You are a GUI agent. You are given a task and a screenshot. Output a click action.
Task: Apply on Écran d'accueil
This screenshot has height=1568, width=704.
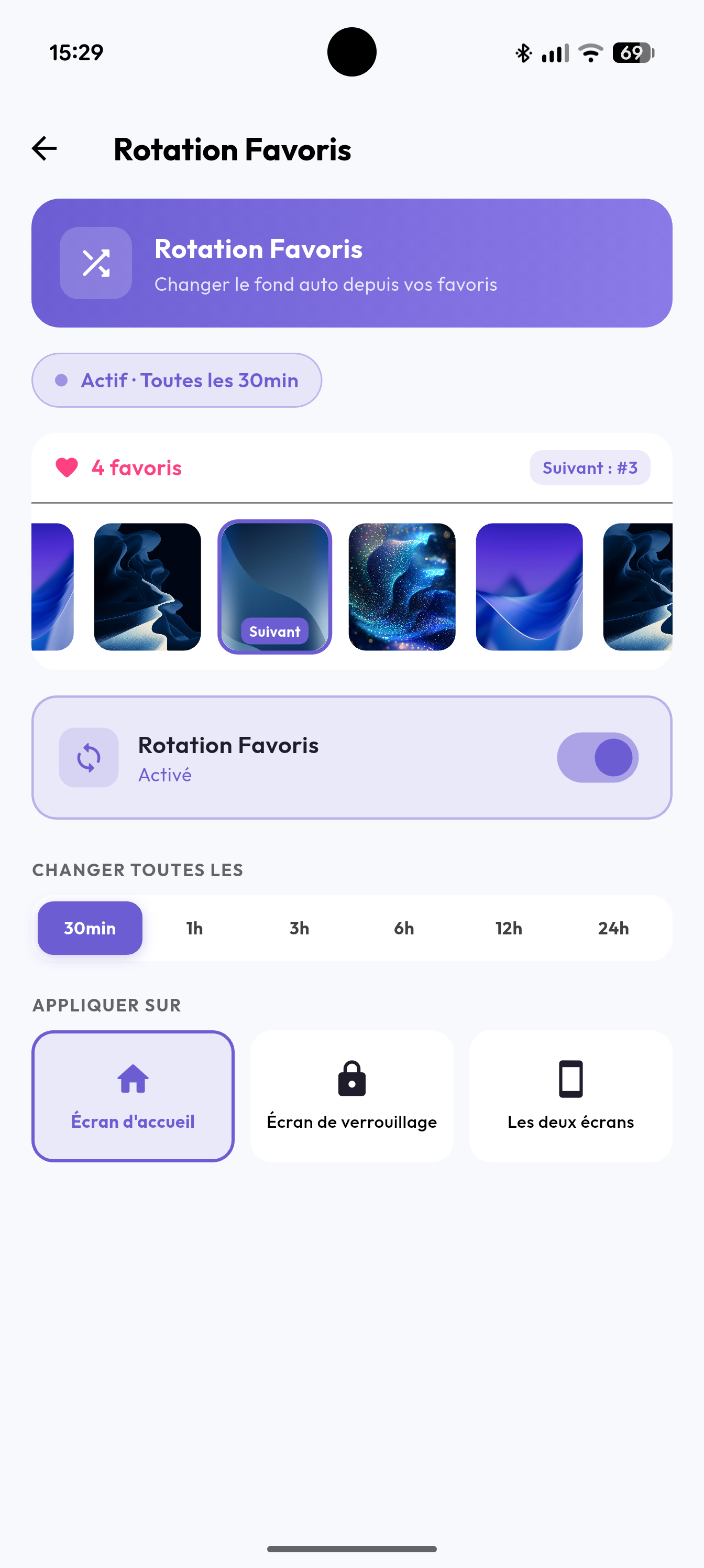point(133,1096)
